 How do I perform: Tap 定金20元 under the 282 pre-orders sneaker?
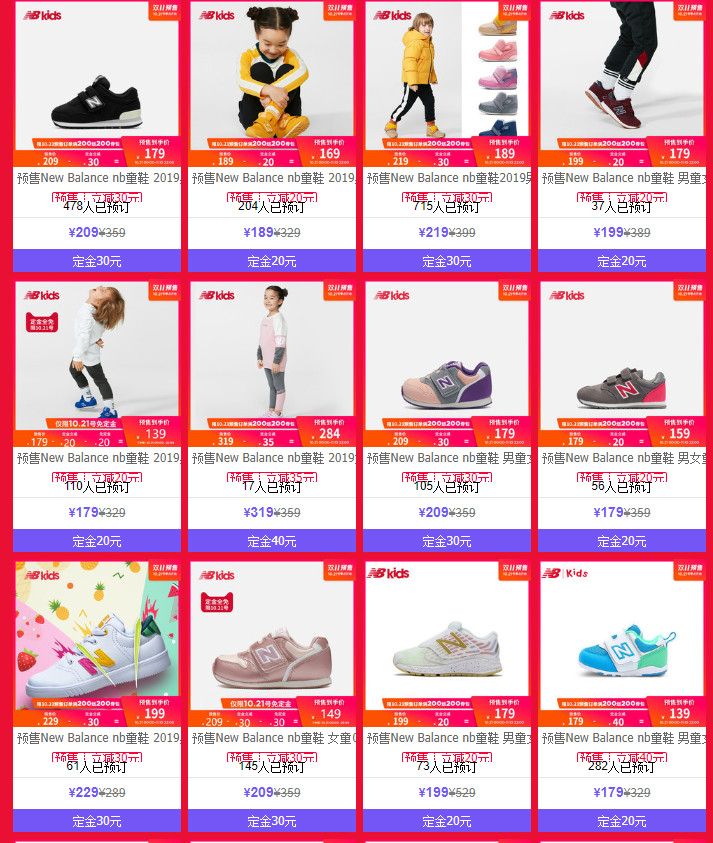(622, 821)
